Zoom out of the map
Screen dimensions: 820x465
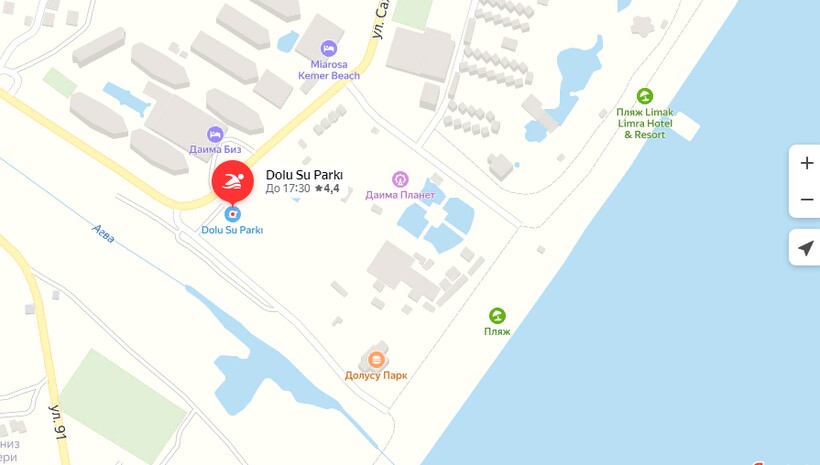pyautogui.click(x=806, y=199)
